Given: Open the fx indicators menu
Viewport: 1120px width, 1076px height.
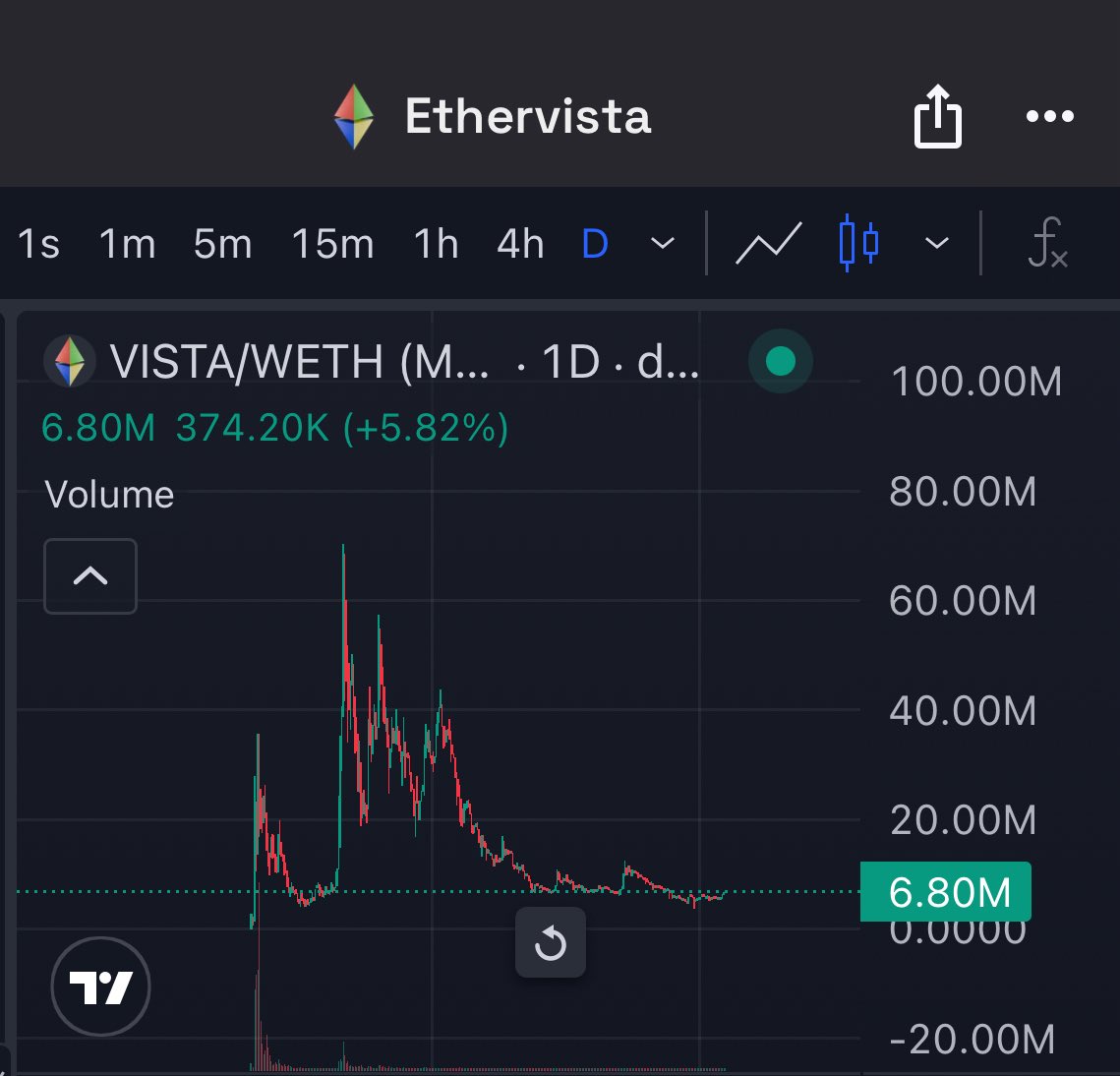Looking at the screenshot, I should click(1047, 243).
